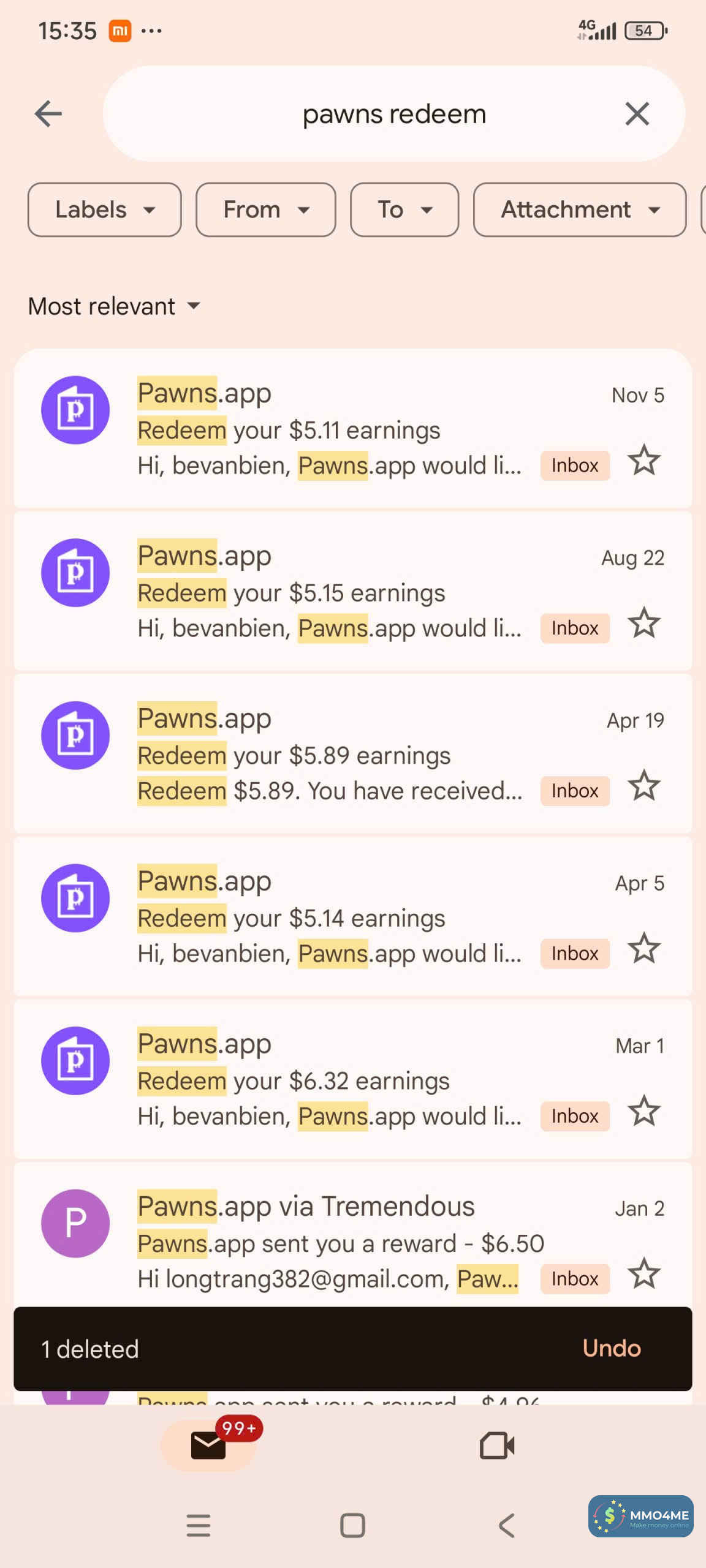Open the Mar 1 email about $6.32 earnings
Screen dimensions: 706x1568
[331, 1080]
